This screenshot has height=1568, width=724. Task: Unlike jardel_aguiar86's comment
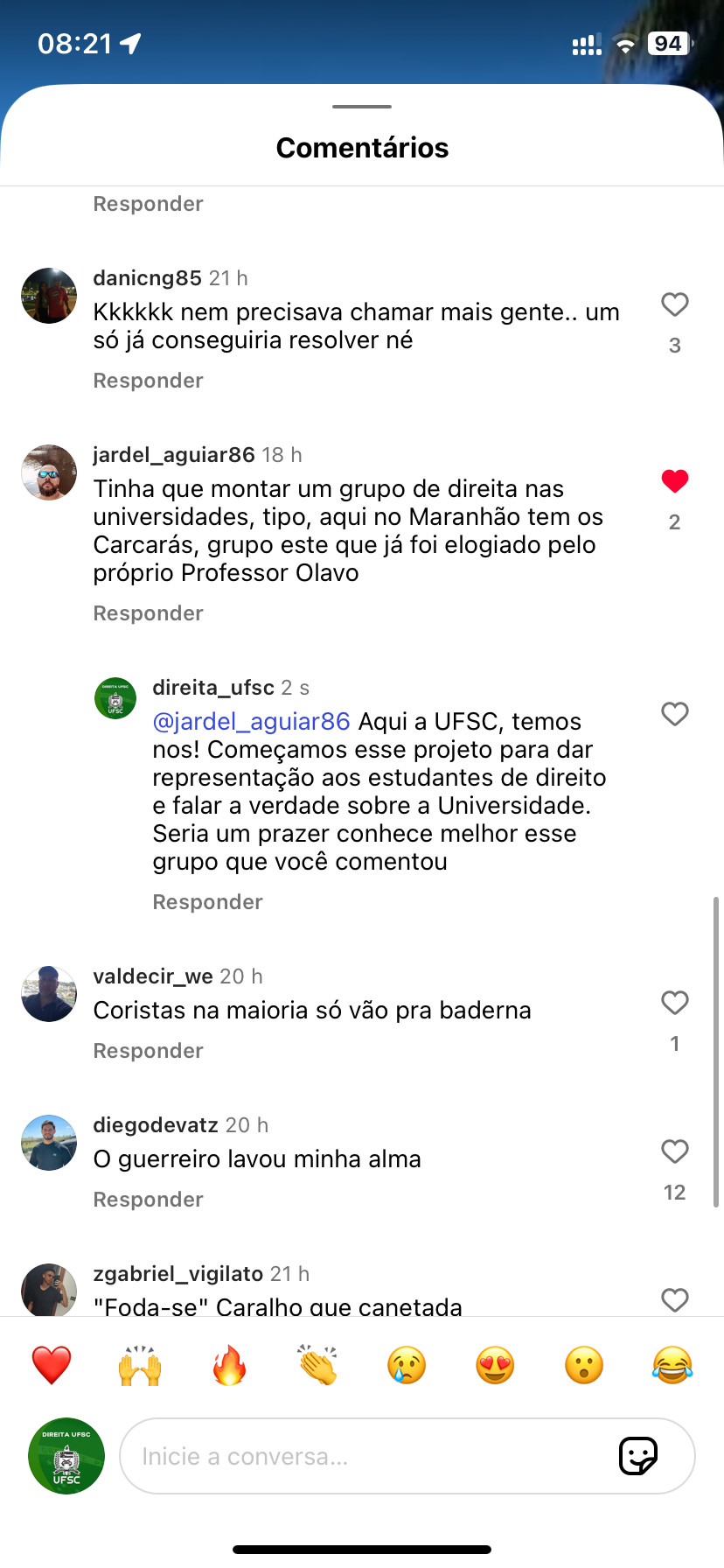click(x=674, y=481)
